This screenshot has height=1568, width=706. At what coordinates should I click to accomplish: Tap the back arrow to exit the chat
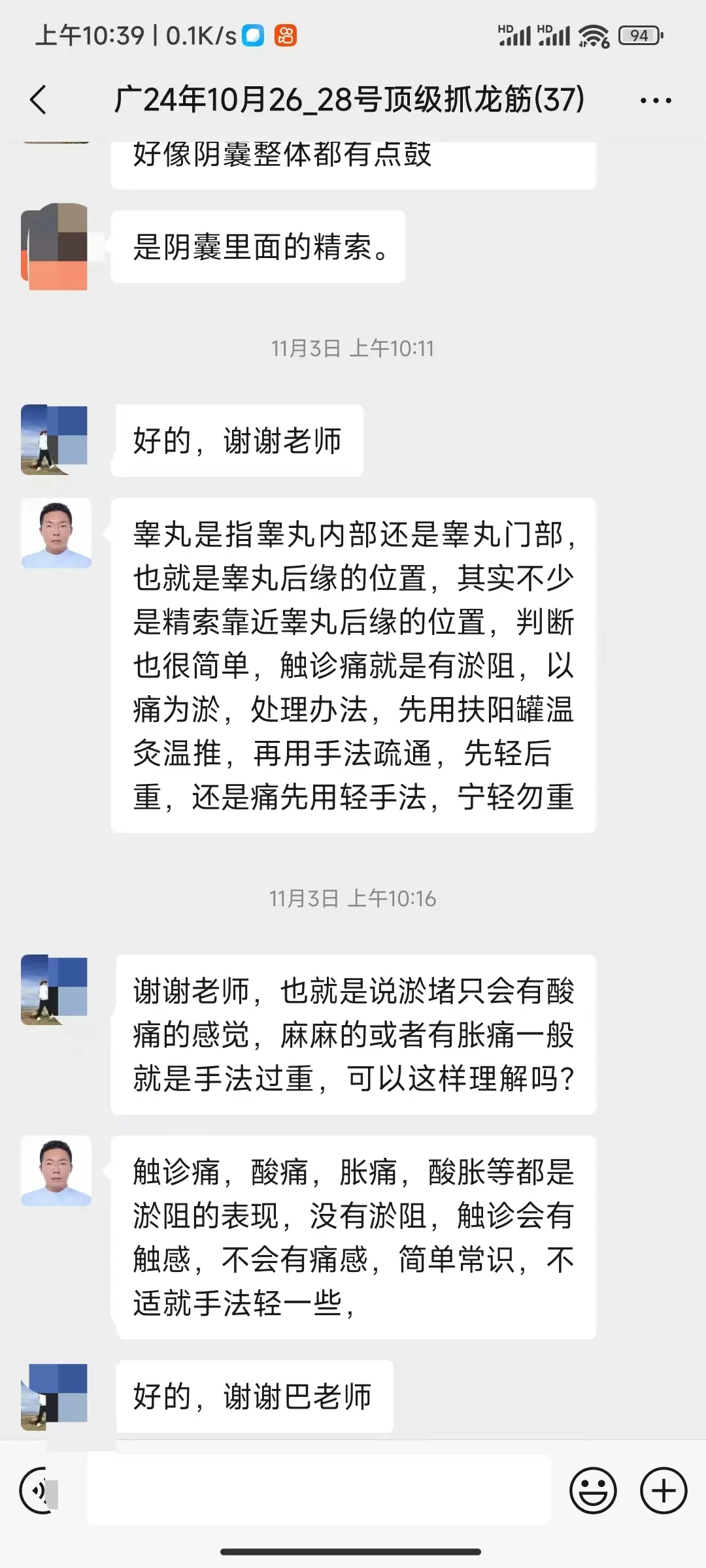click(39, 99)
